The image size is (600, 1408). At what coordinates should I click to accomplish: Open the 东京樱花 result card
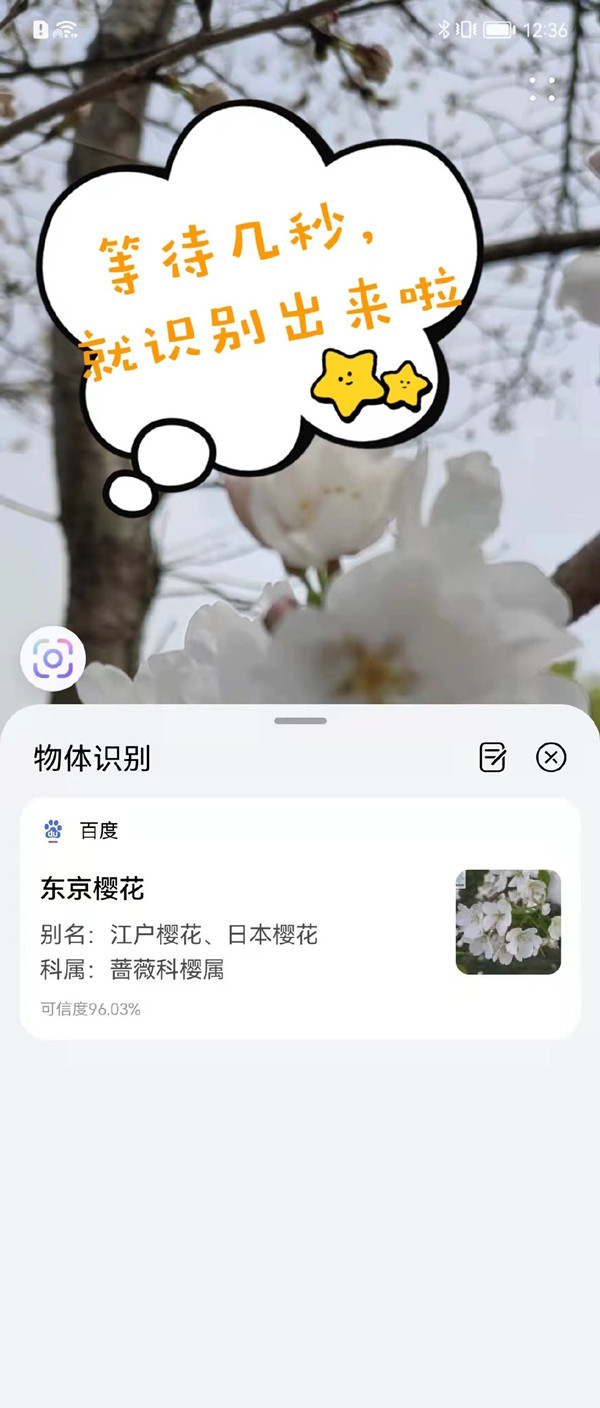(x=300, y=920)
